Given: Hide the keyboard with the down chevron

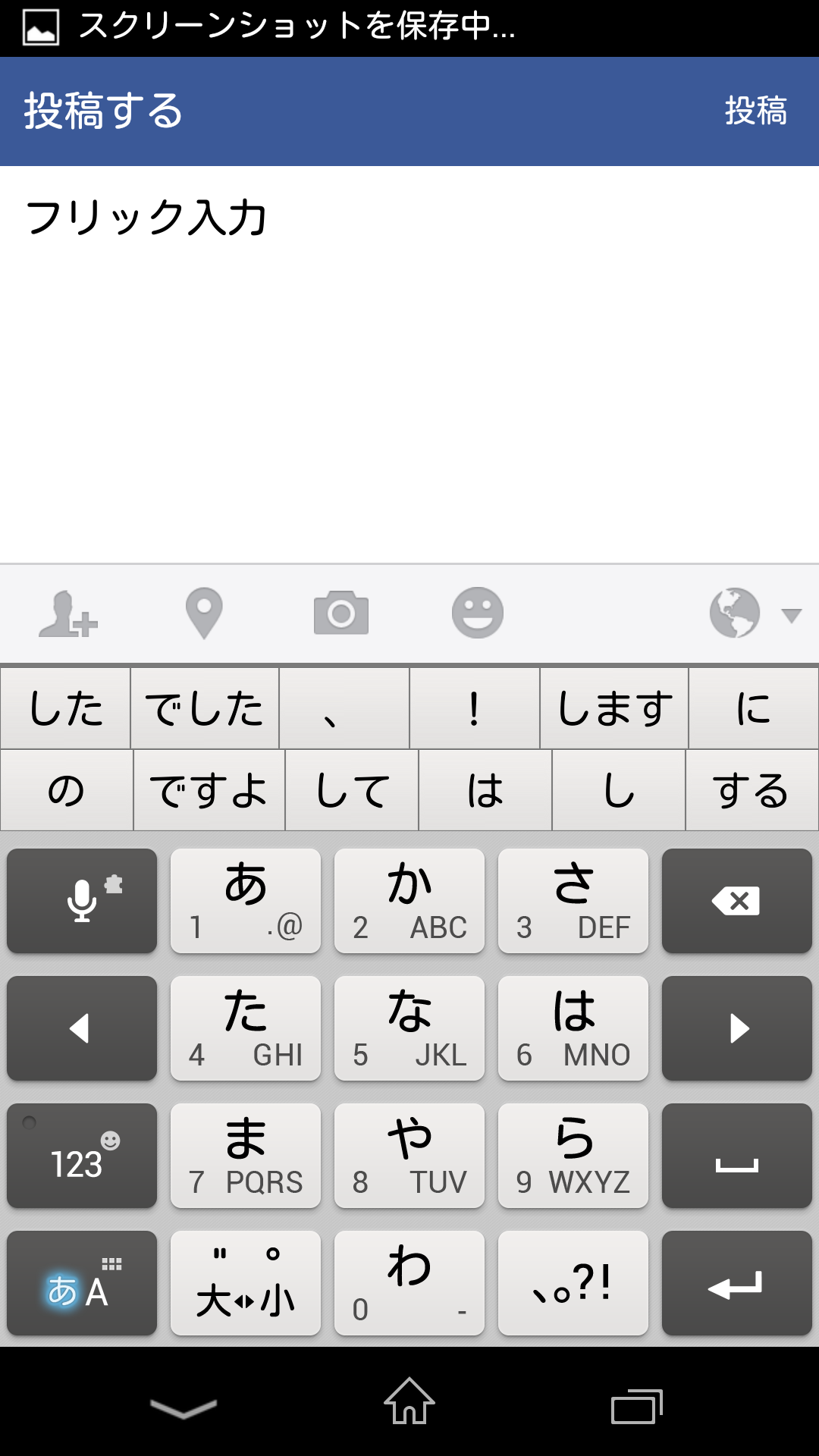Looking at the screenshot, I should 184,1407.
